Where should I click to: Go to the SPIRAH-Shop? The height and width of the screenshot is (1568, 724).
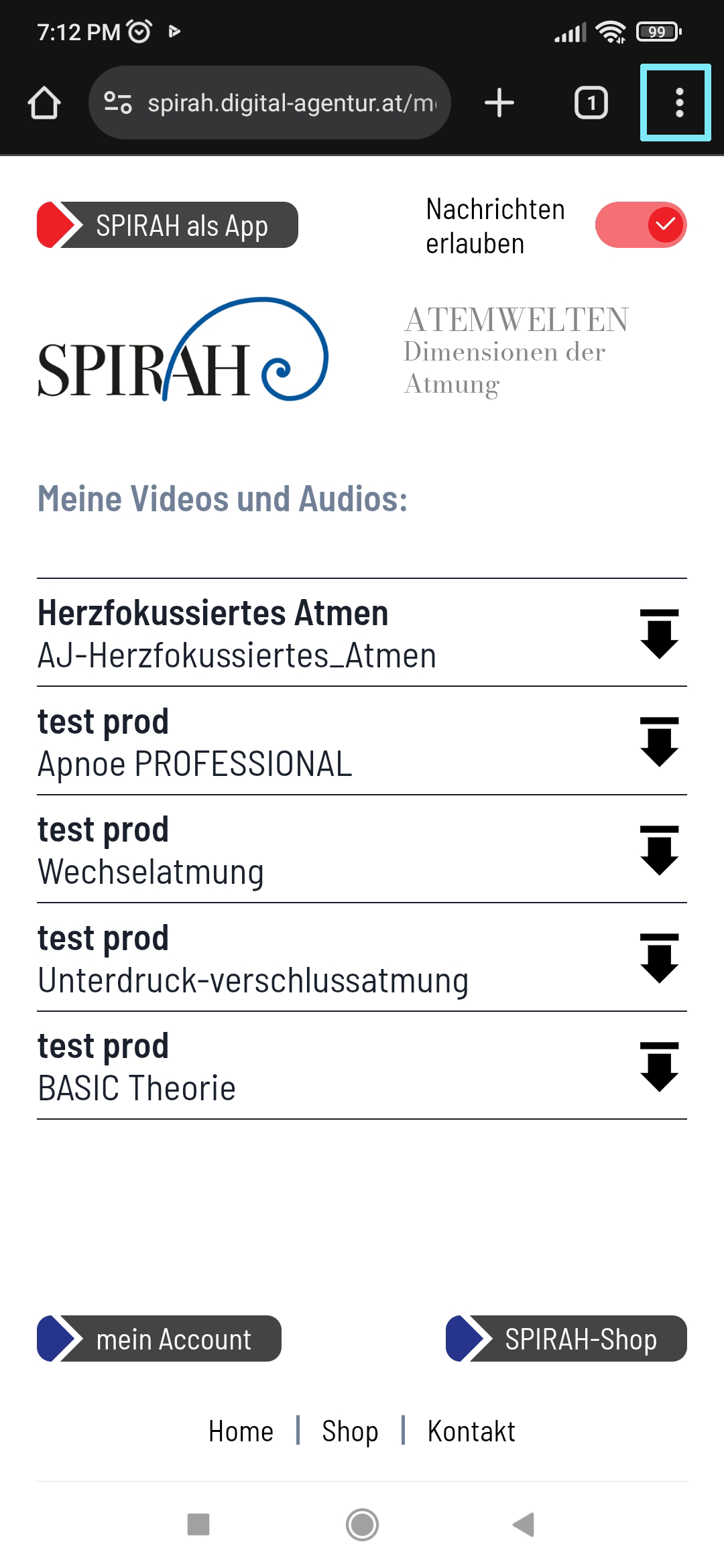[566, 1339]
